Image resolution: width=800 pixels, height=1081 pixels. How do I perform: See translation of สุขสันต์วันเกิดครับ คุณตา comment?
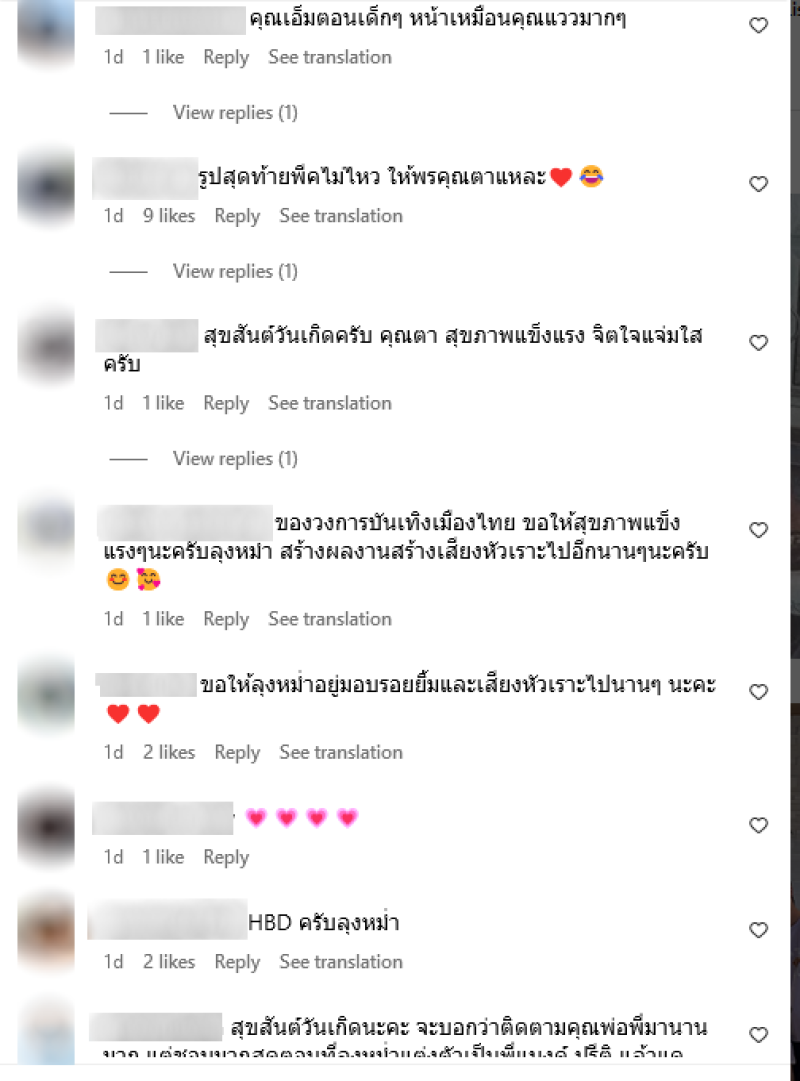(330, 403)
